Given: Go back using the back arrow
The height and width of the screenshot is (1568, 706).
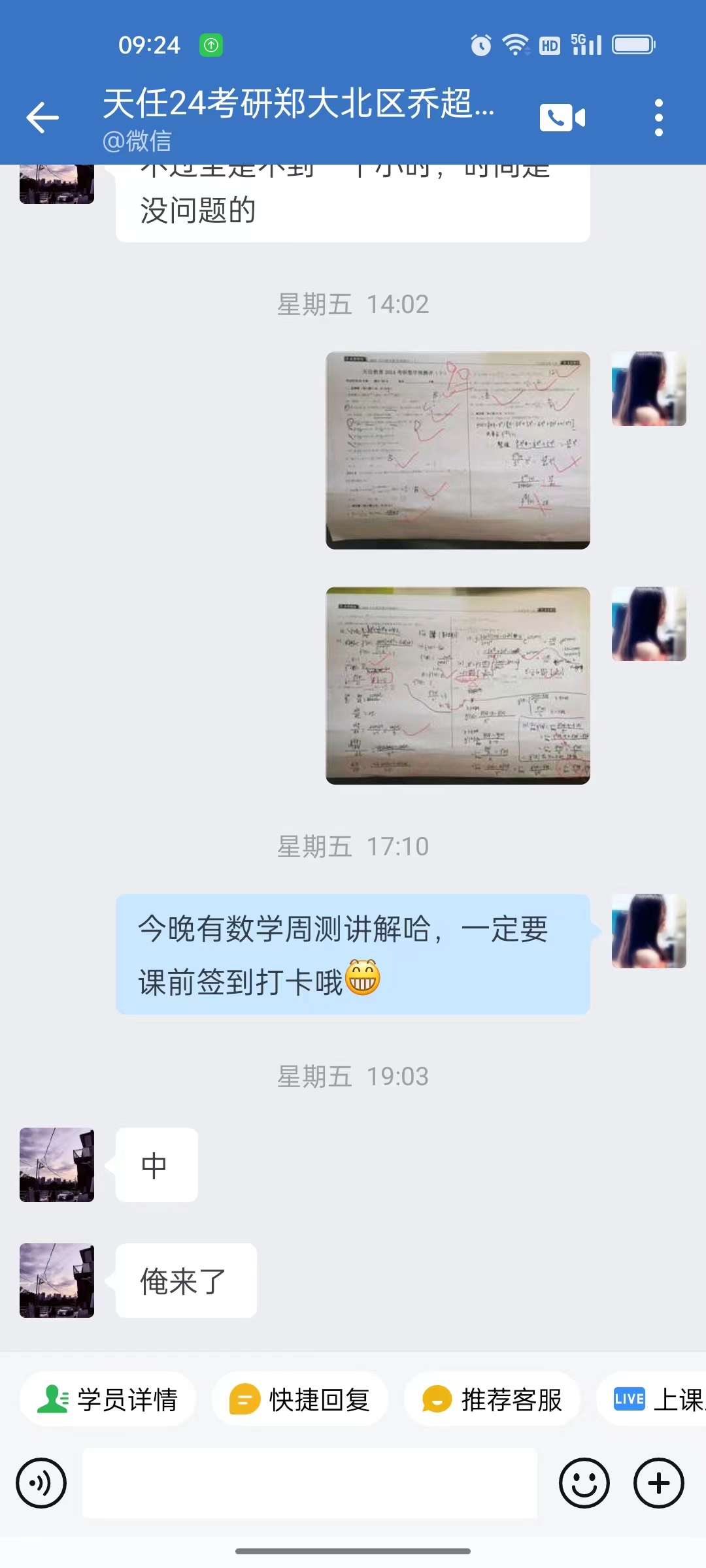Looking at the screenshot, I should coord(42,118).
